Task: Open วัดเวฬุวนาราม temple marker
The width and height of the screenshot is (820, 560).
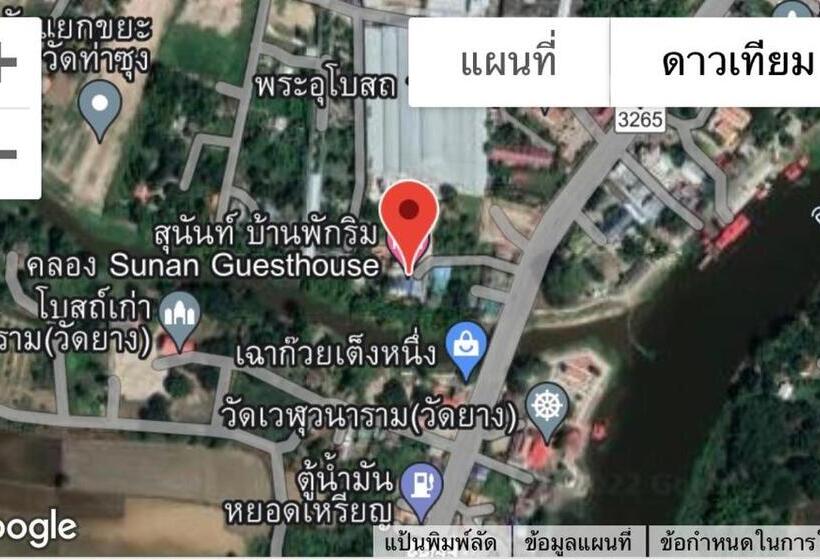Action: pyautogui.click(x=547, y=409)
